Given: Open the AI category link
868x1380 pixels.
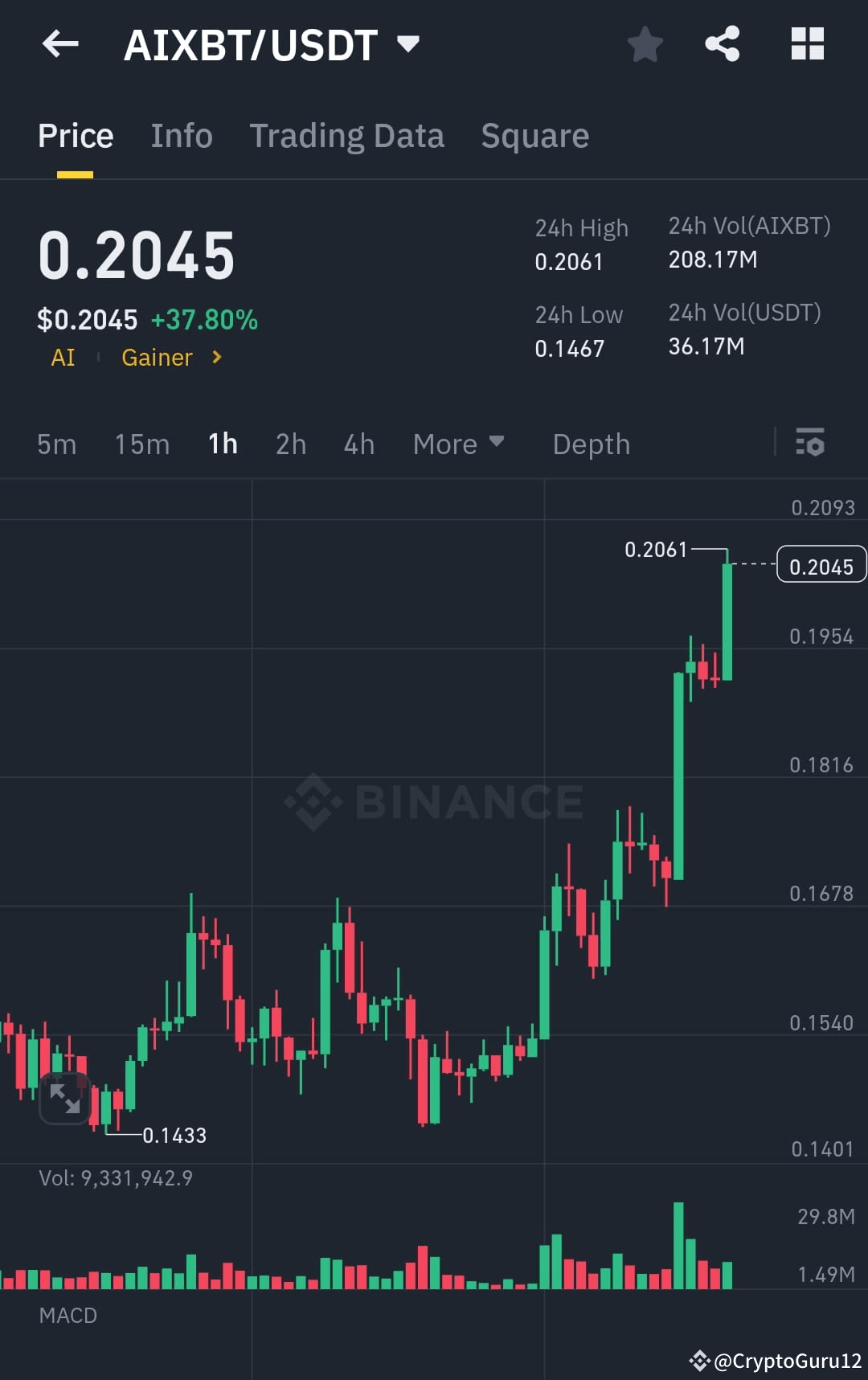Looking at the screenshot, I should [63, 358].
